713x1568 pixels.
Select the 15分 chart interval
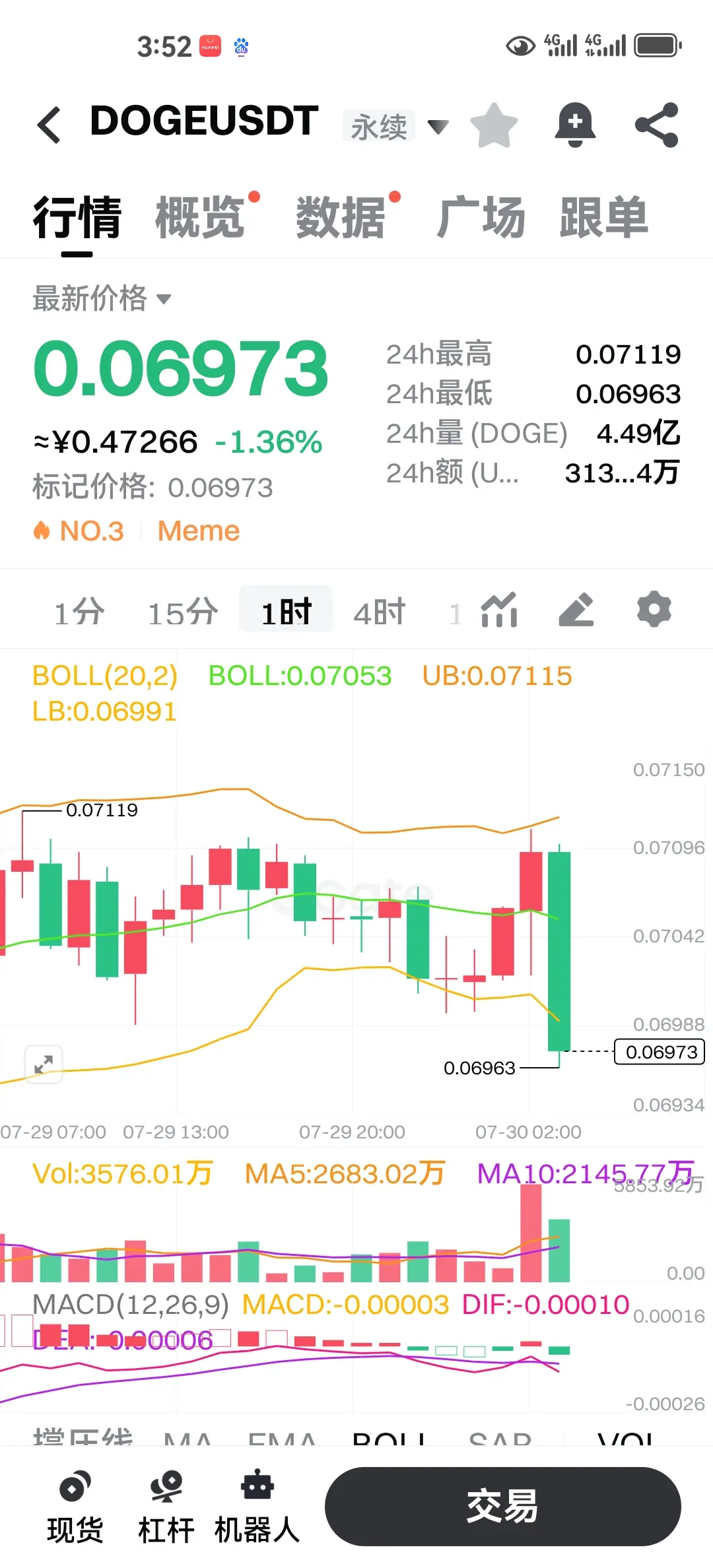pyautogui.click(x=183, y=612)
